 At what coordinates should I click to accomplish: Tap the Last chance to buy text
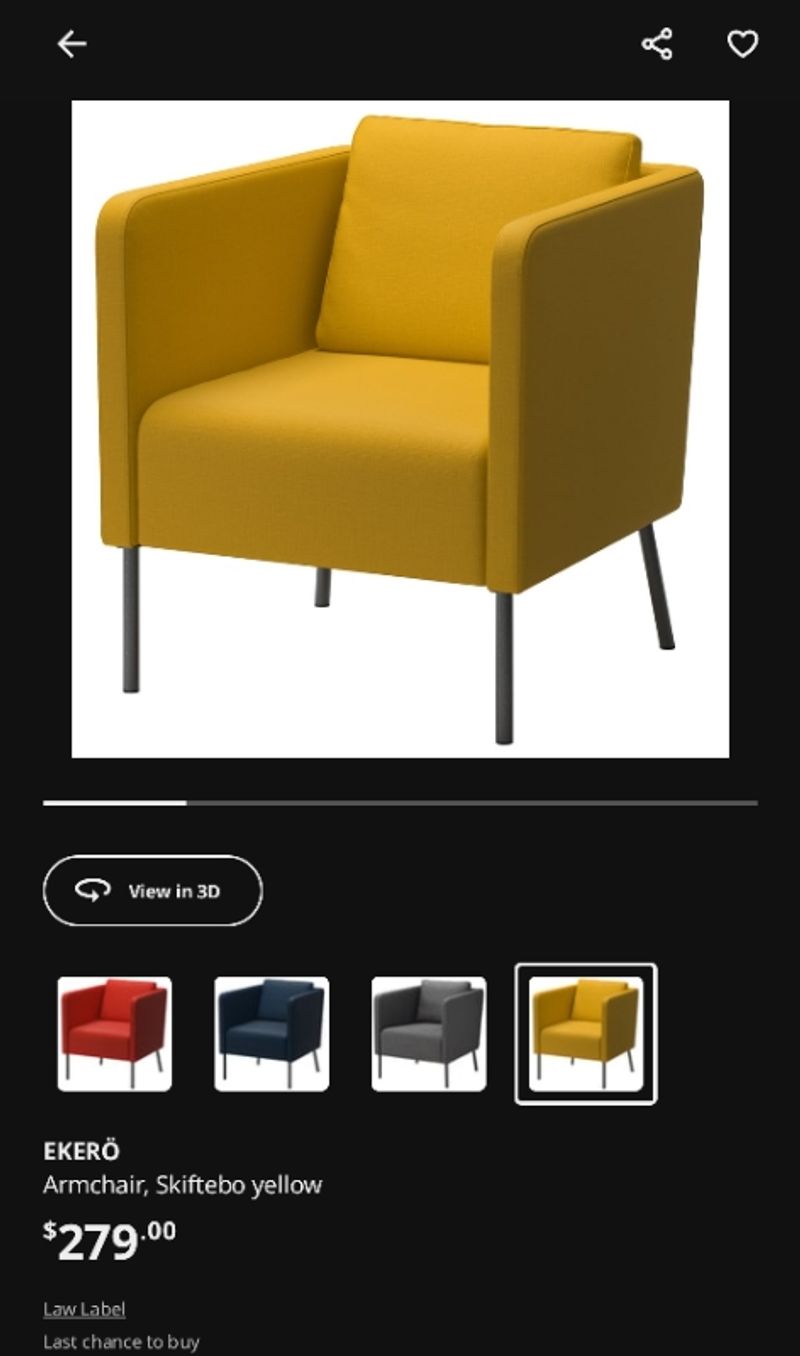point(123,1342)
